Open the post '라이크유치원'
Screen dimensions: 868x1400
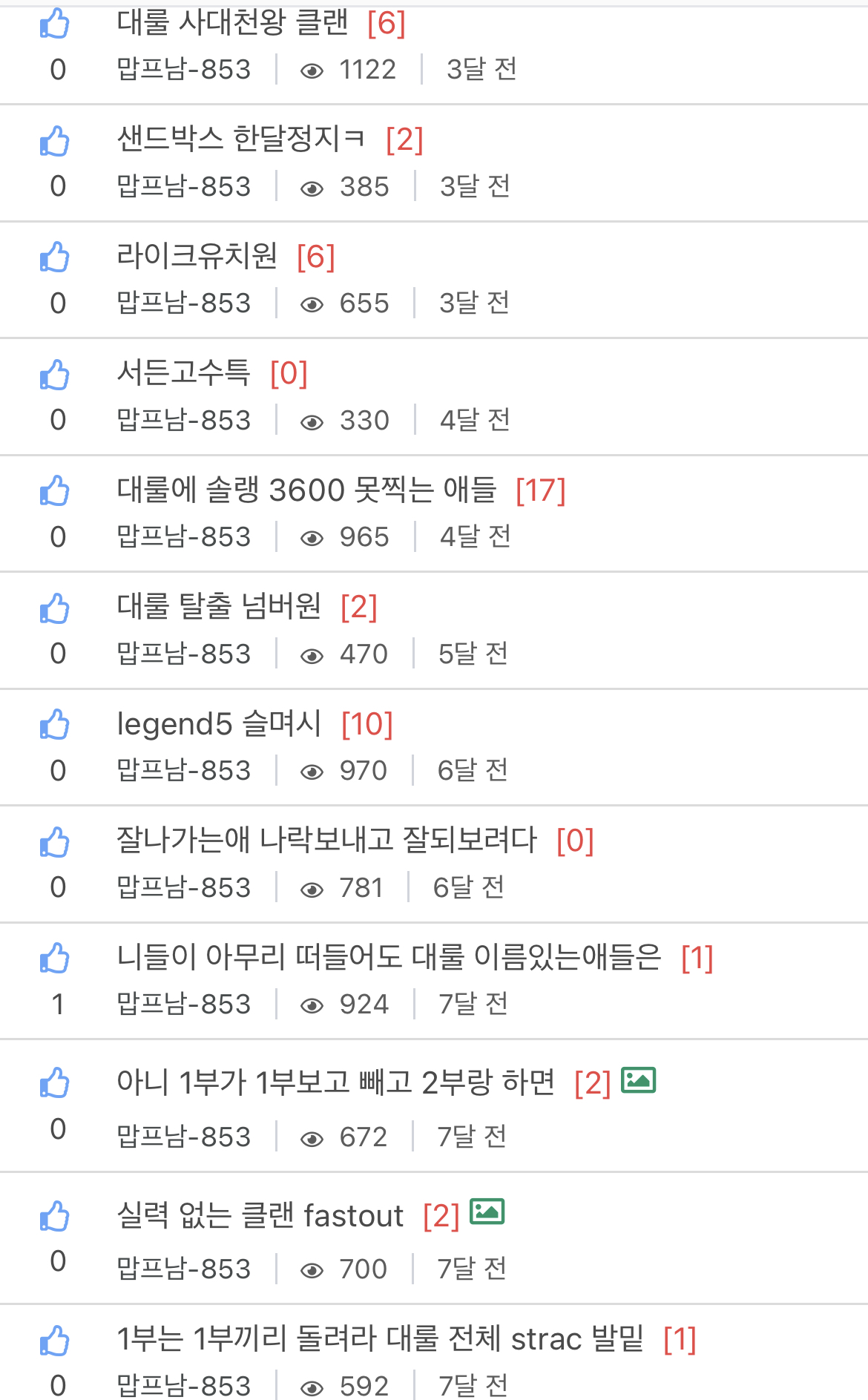[197, 256]
